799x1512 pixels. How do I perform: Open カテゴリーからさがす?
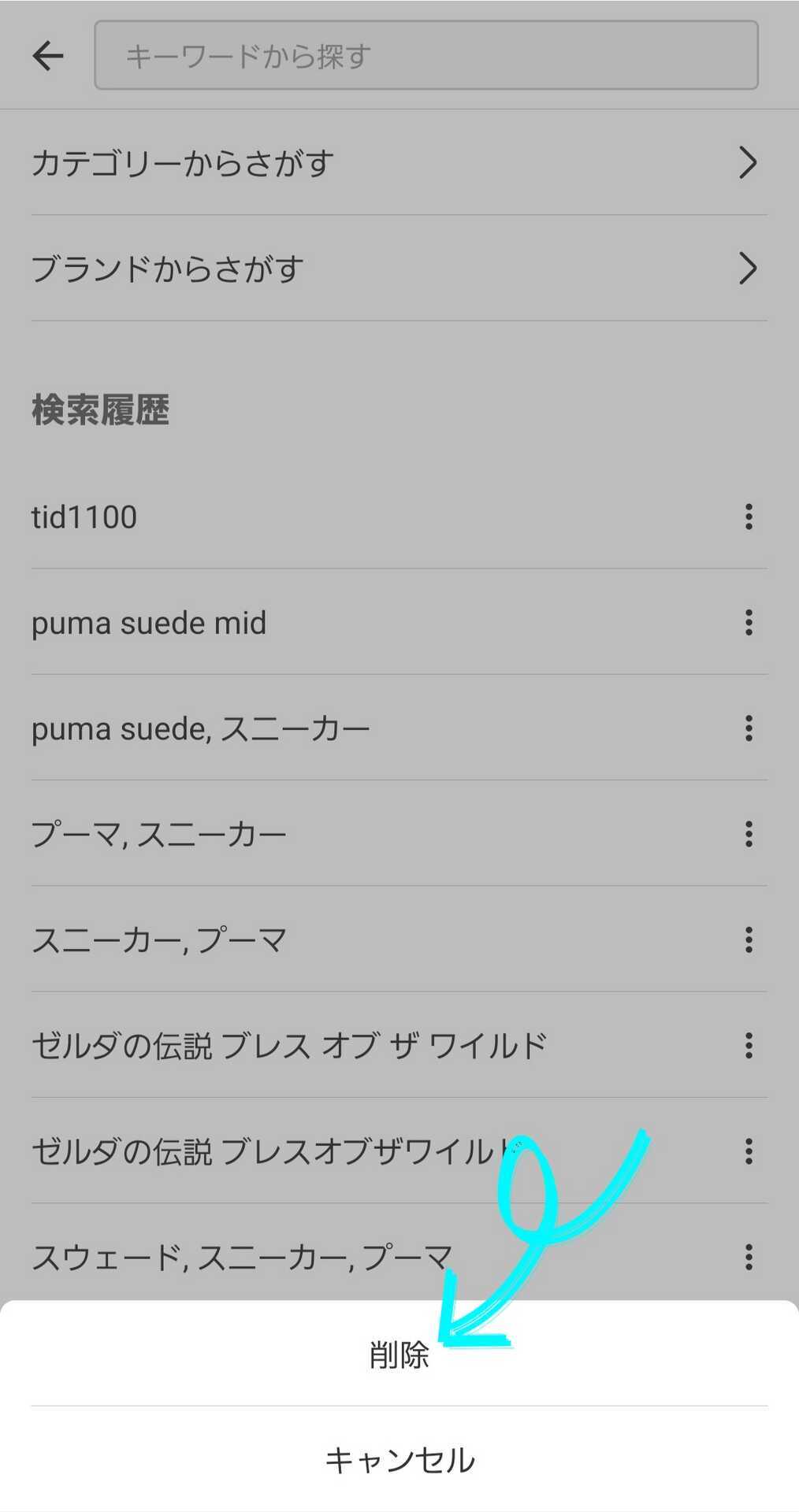(x=399, y=163)
